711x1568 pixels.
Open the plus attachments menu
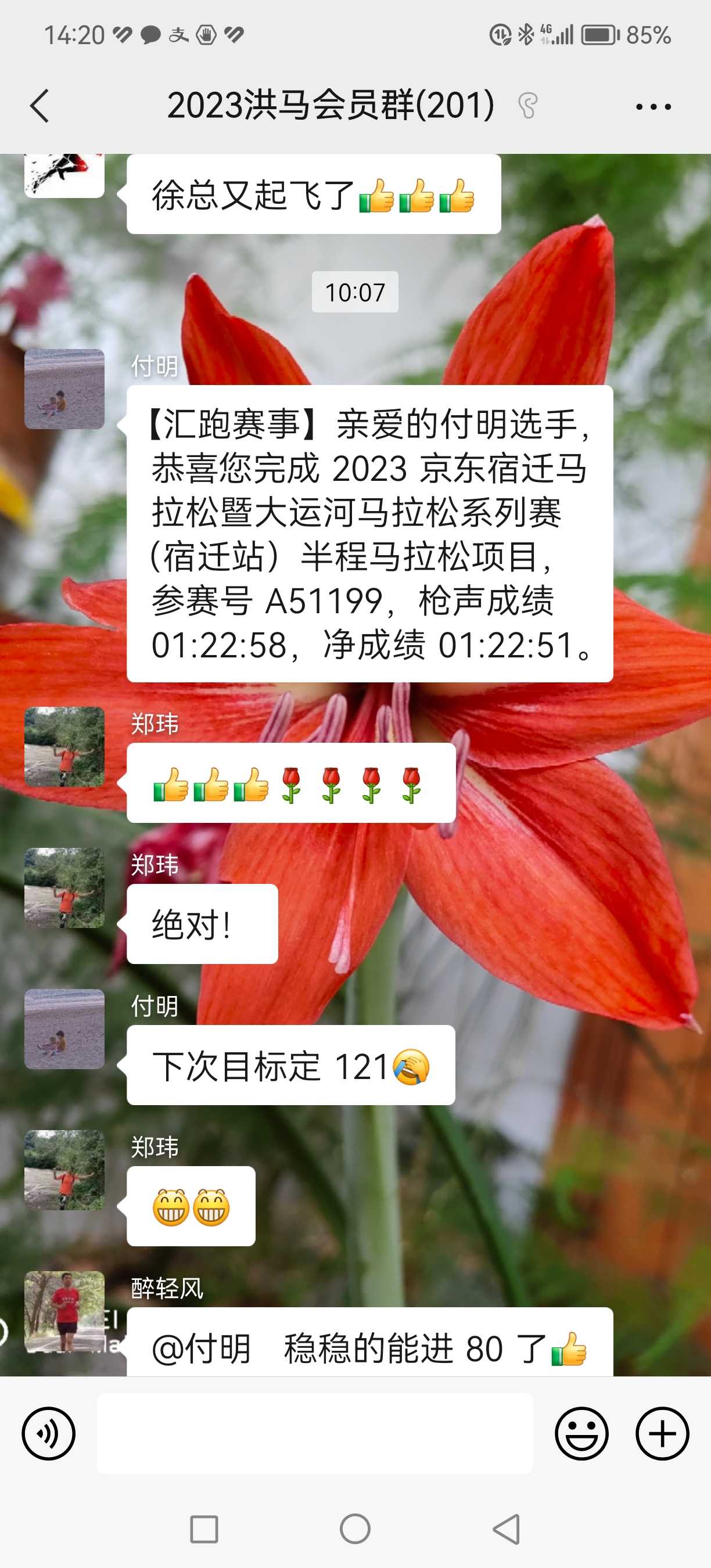tap(662, 1433)
